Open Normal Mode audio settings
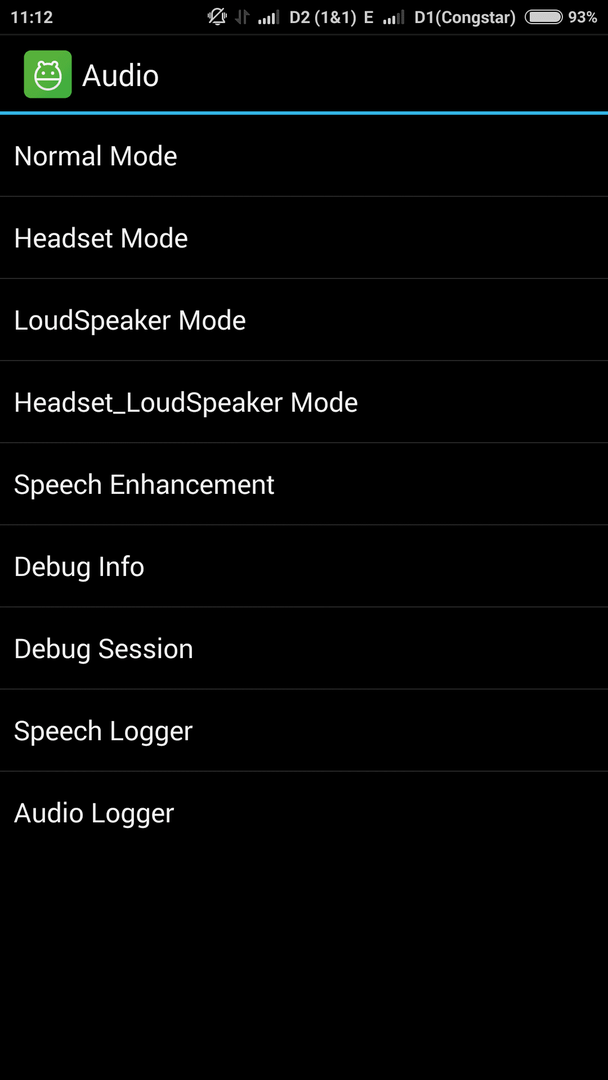The height and width of the screenshot is (1080, 608). point(304,156)
